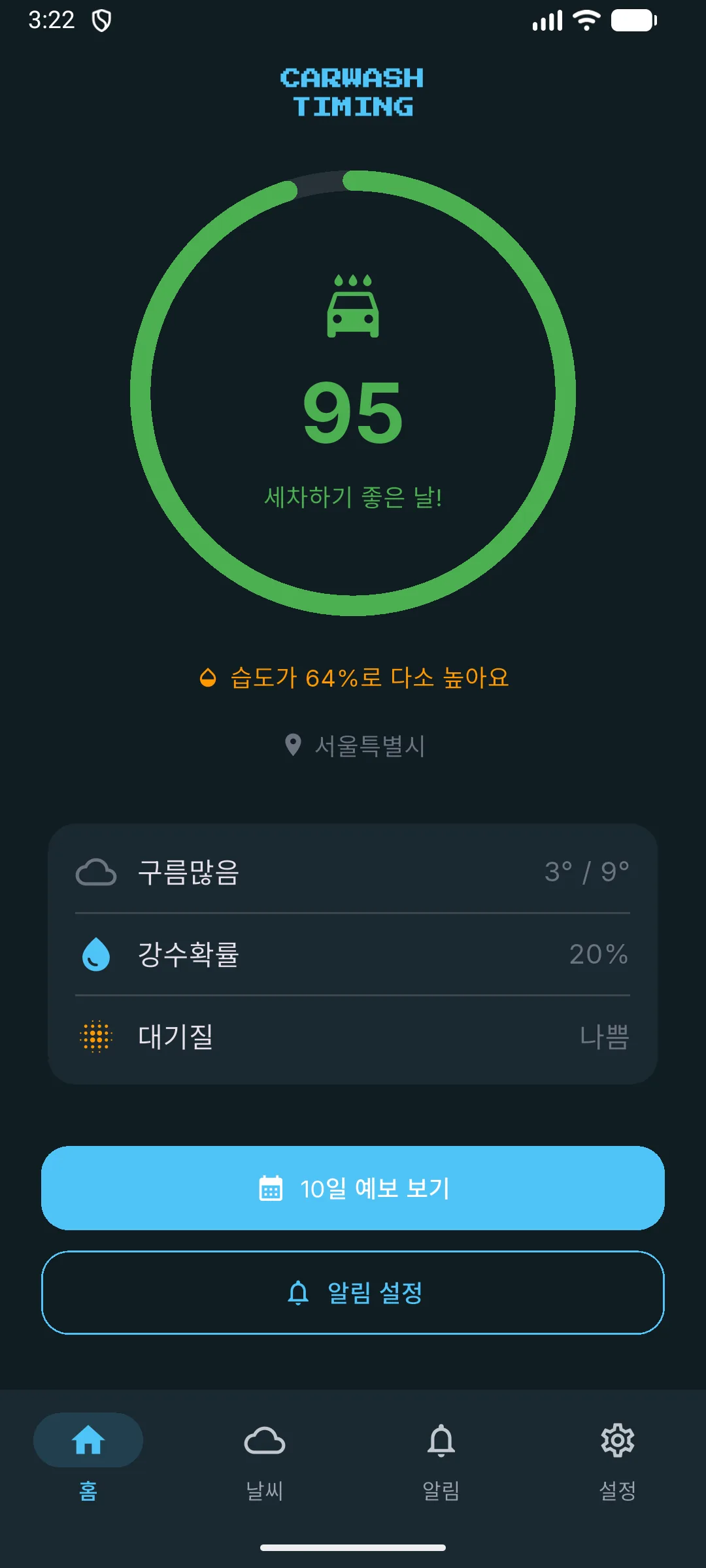Viewport: 706px width, 1568px height.
Task: Select the 홈 tab
Action: (x=88, y=1457)
